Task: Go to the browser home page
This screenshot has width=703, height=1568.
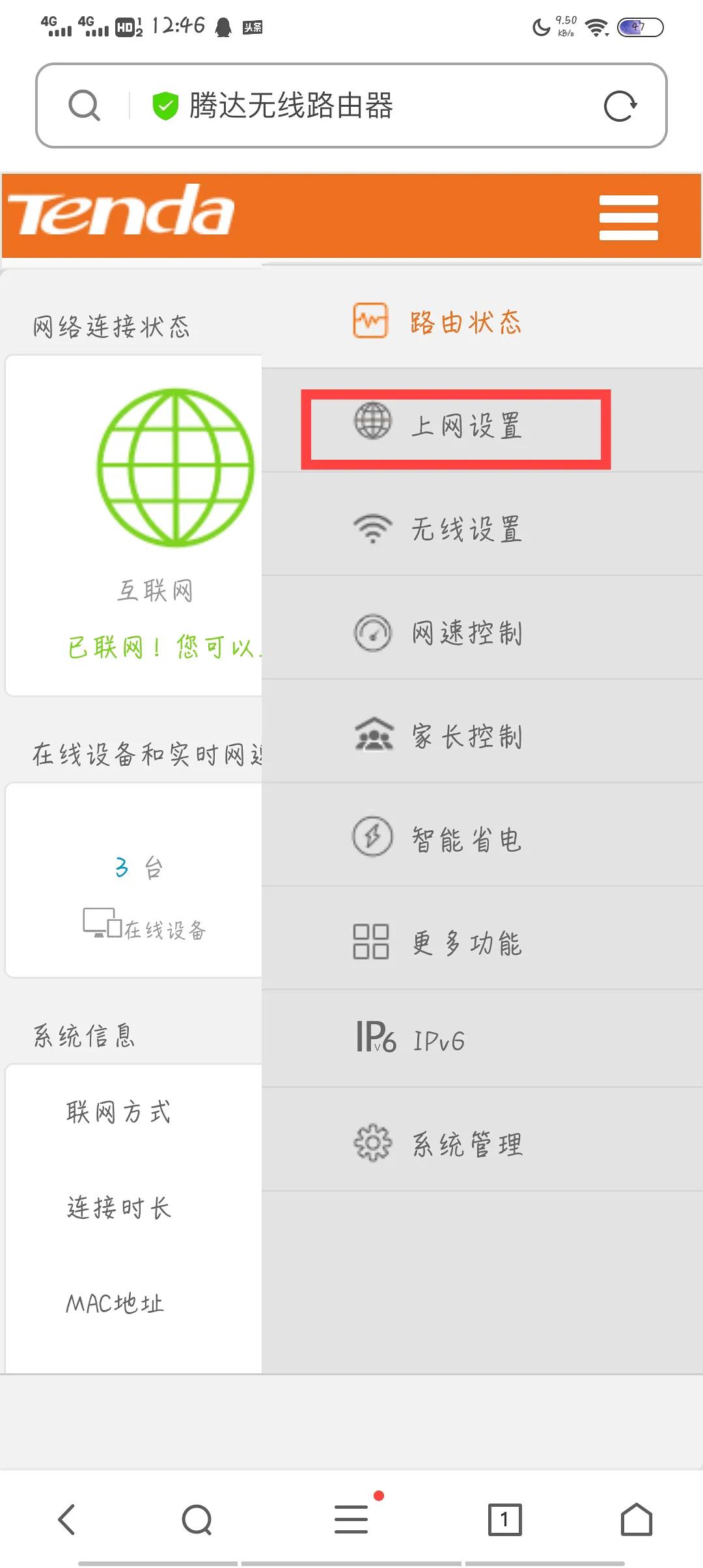Action: [x=636, y=1520]
